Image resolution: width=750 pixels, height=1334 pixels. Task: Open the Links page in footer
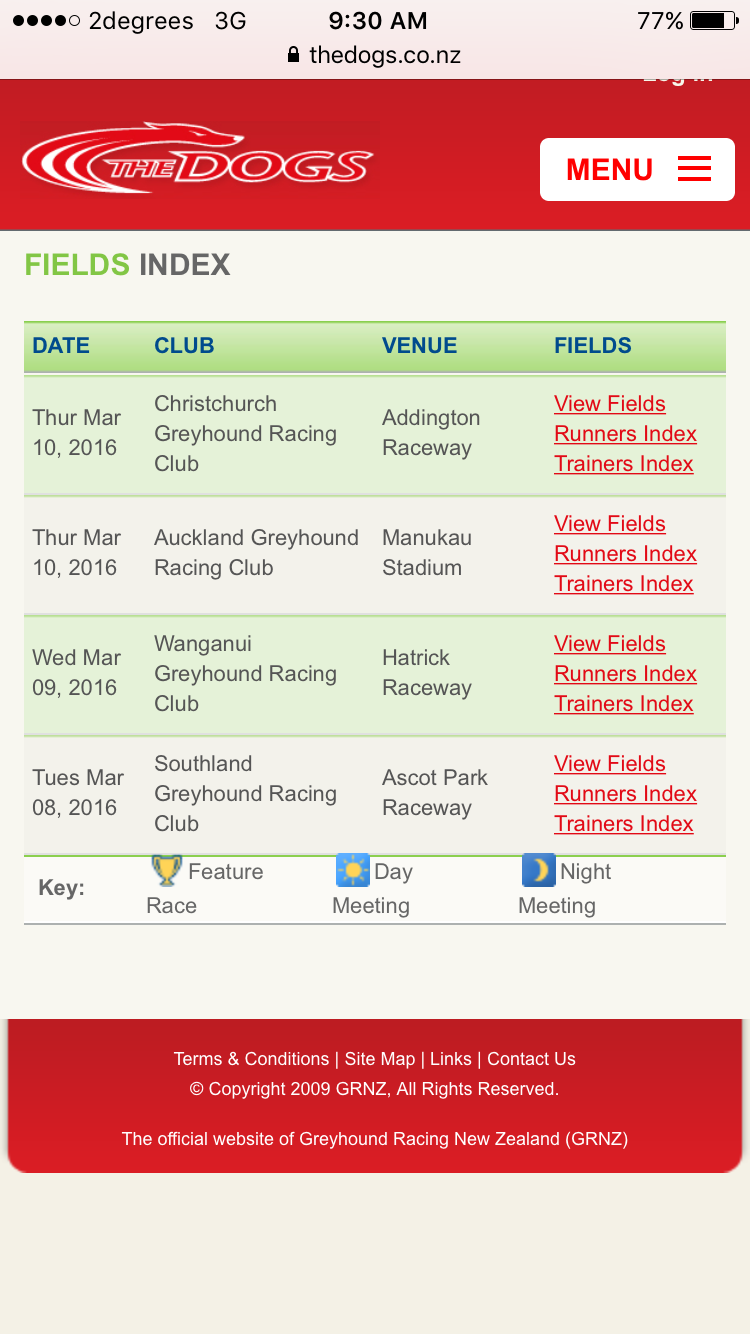(x=451, y=1059)
